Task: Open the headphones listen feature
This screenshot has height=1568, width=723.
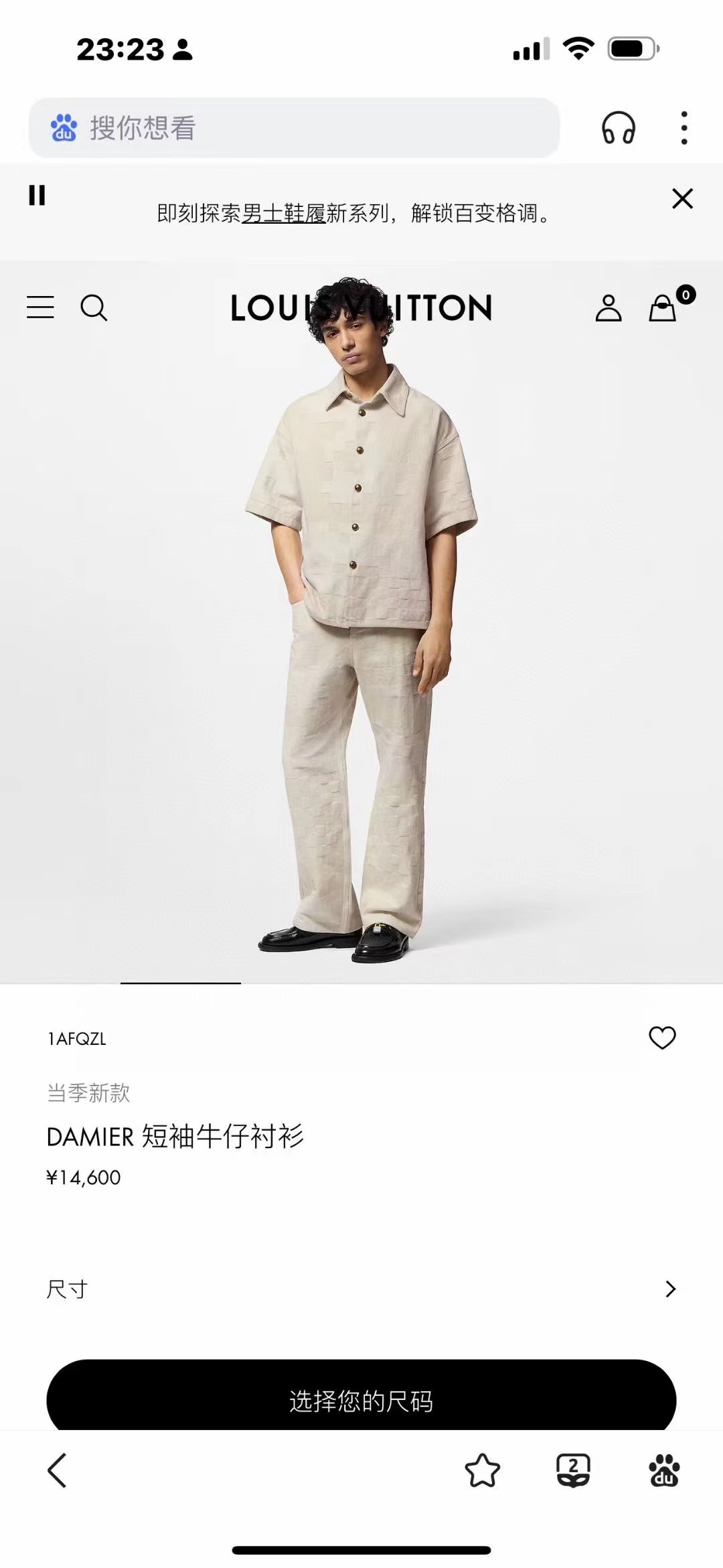Action: (618, 128)
